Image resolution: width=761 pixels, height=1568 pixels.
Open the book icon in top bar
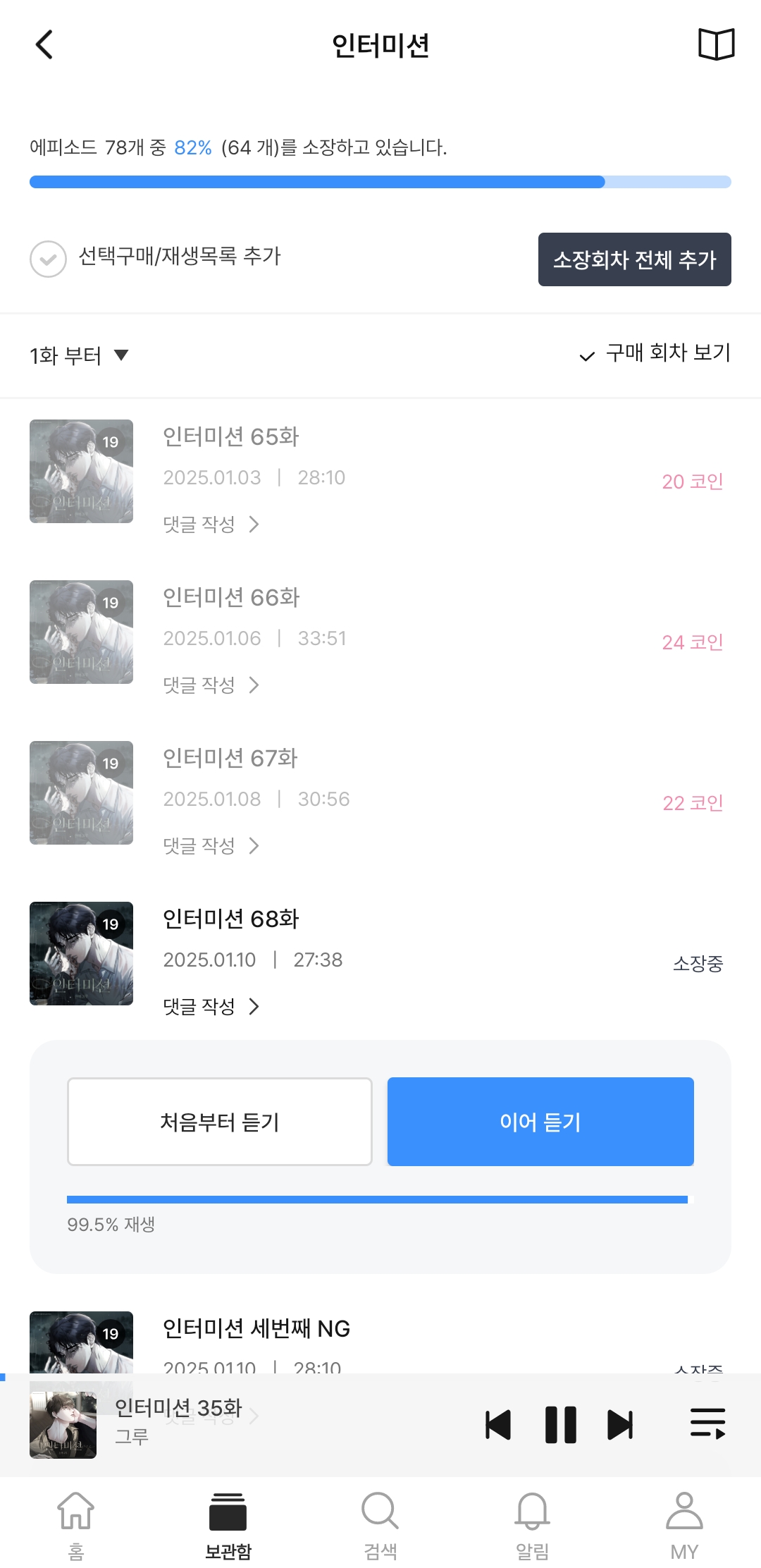coord(716,45)
